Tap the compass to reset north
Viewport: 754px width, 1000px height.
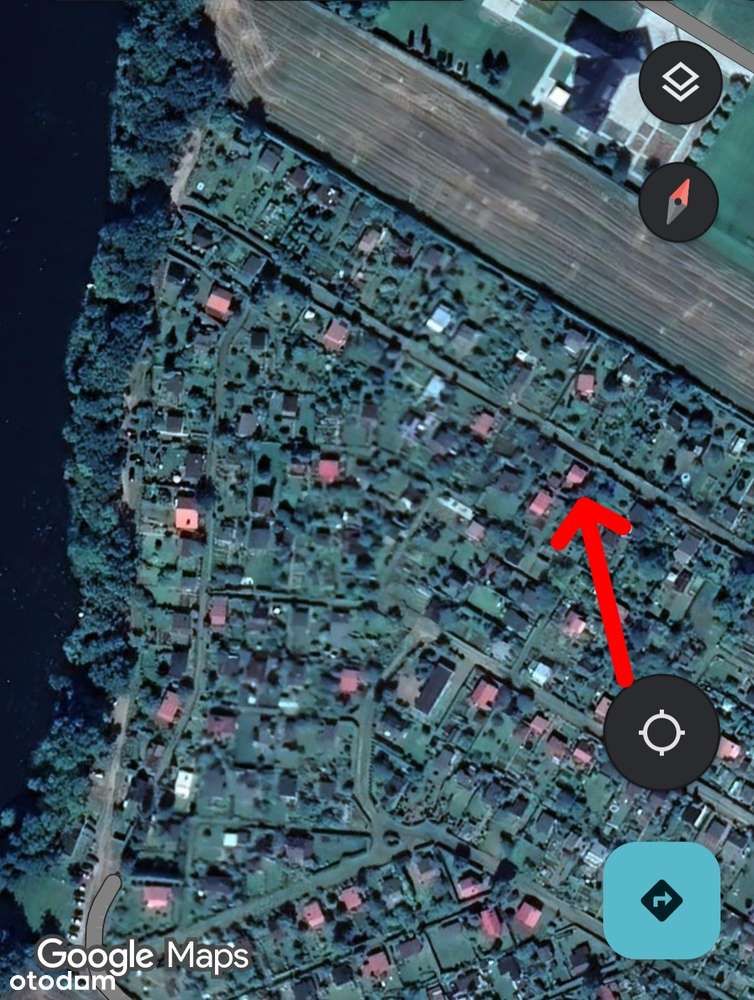[x=679, y=202]
